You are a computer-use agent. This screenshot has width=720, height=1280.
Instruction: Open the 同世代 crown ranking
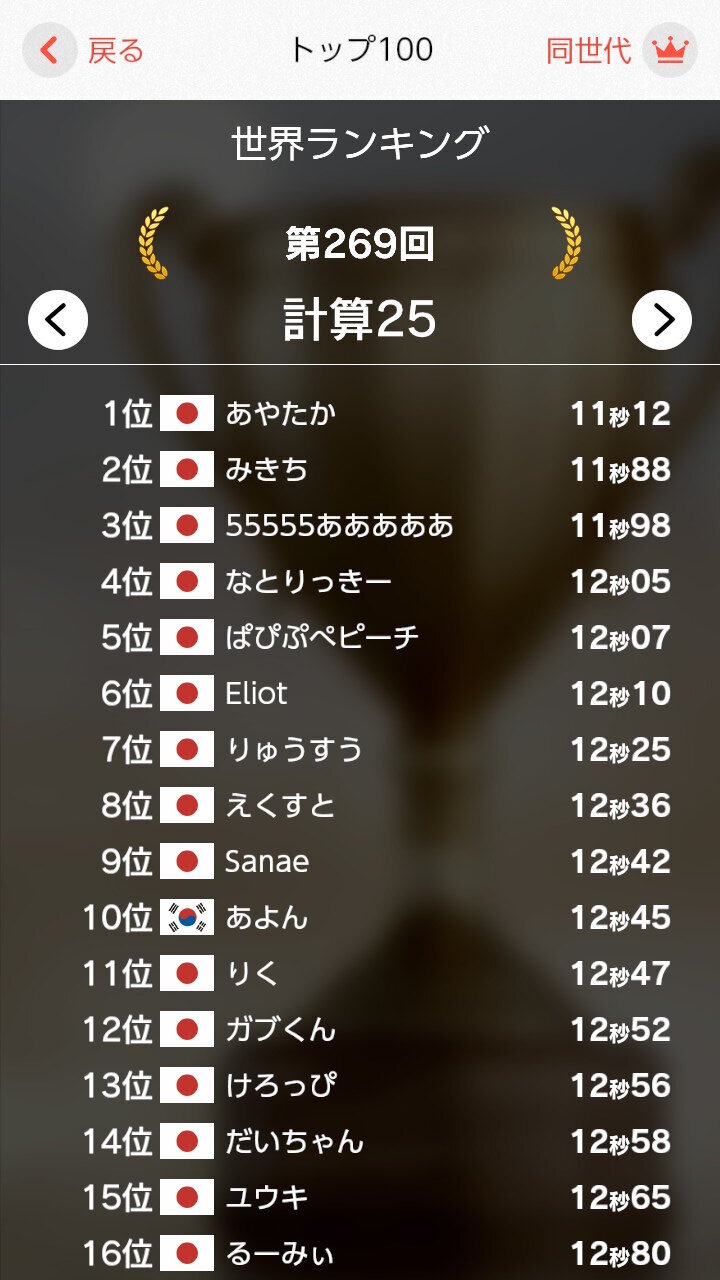(621, 50)
